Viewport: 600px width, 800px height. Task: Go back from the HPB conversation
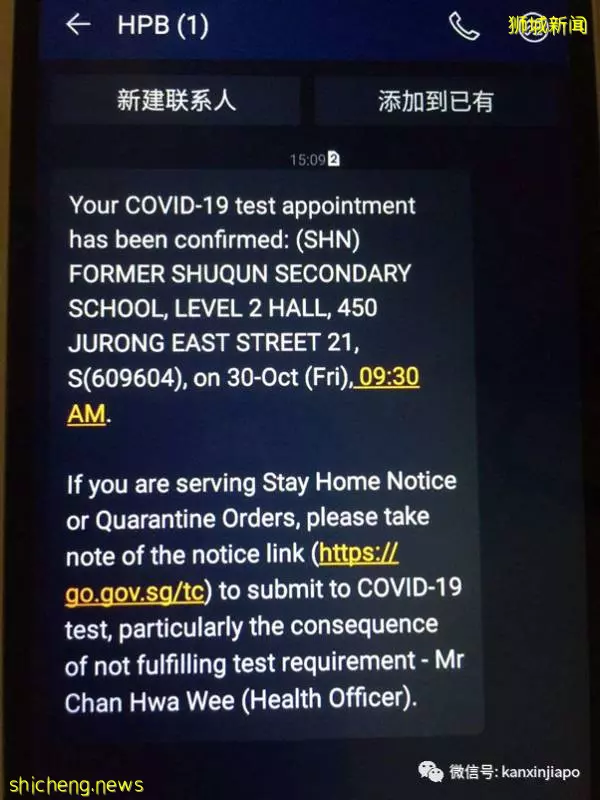tap(78, 26)
